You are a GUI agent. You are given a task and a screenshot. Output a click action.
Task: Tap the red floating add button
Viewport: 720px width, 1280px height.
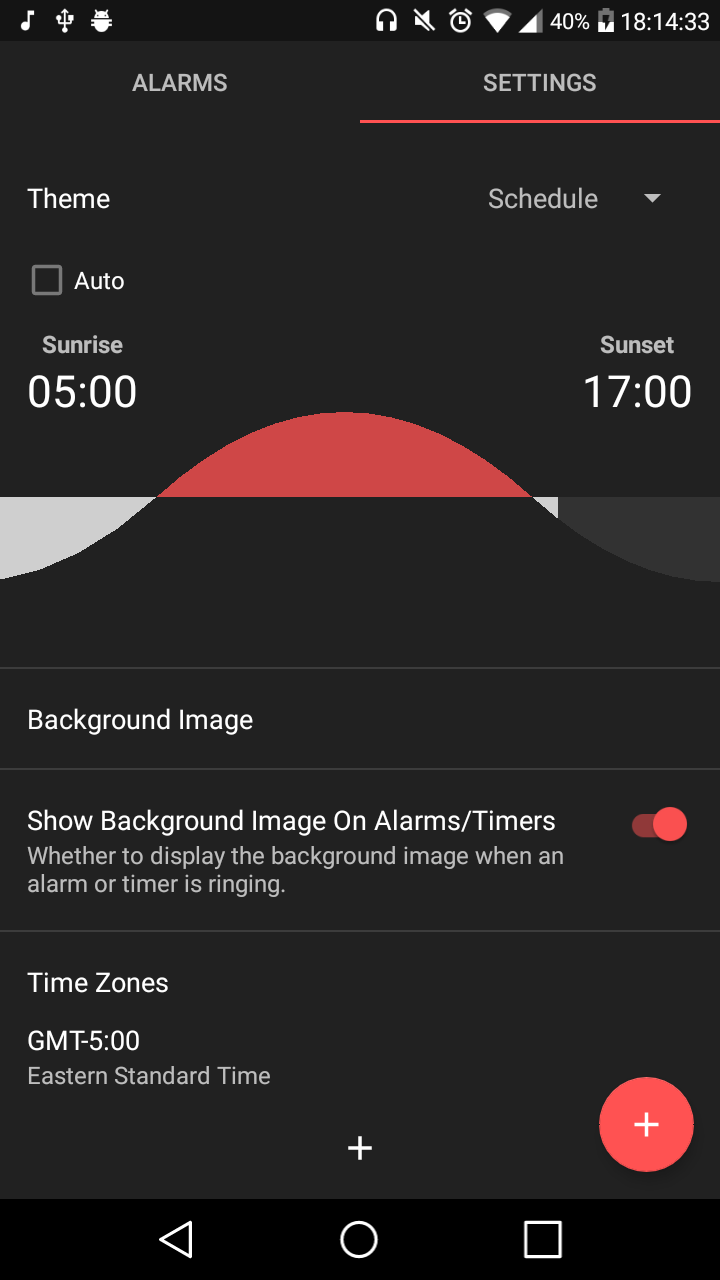coord(646,1124)
